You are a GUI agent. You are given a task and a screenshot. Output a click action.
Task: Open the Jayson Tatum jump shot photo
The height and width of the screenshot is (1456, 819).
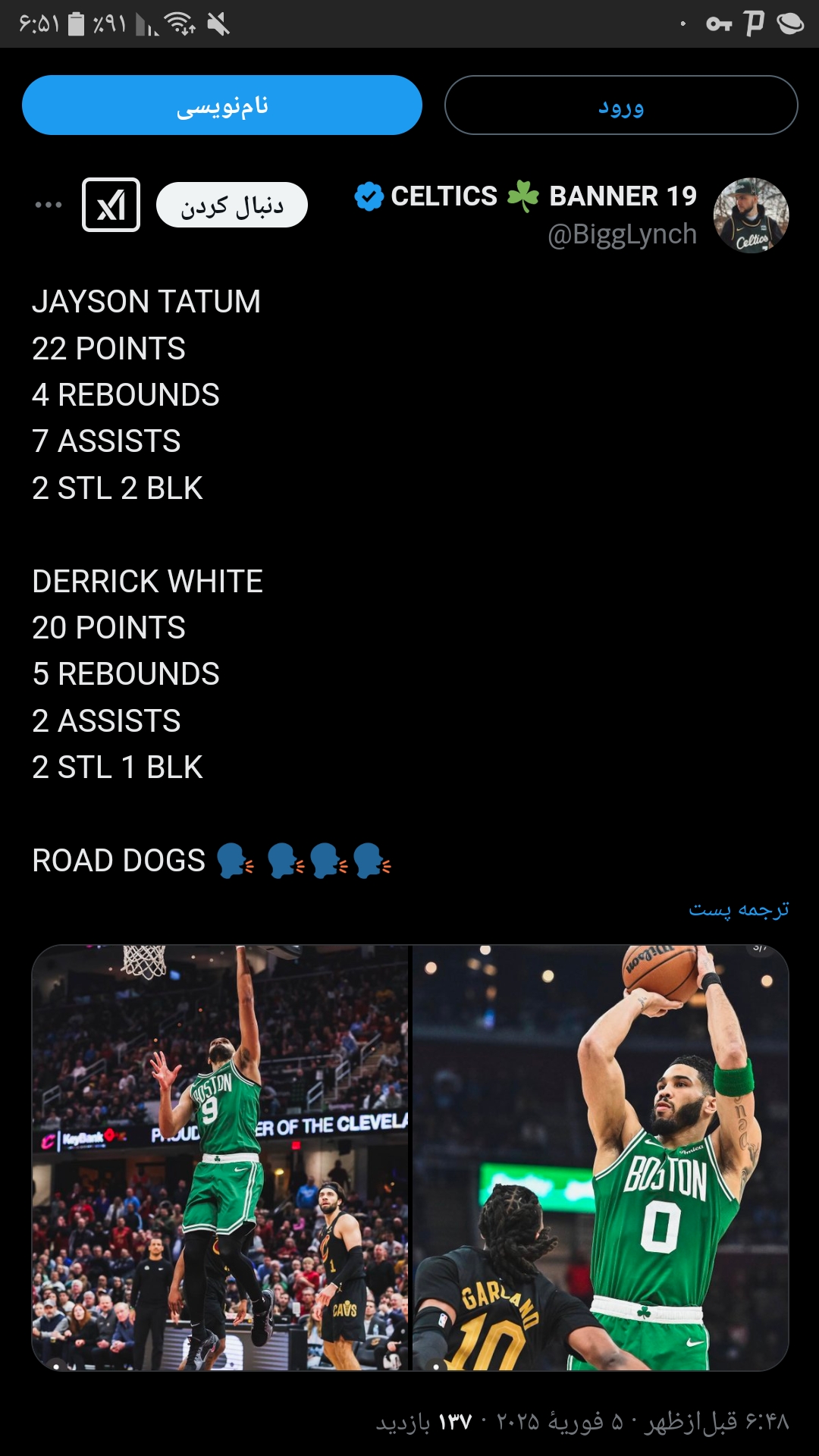601,1158
